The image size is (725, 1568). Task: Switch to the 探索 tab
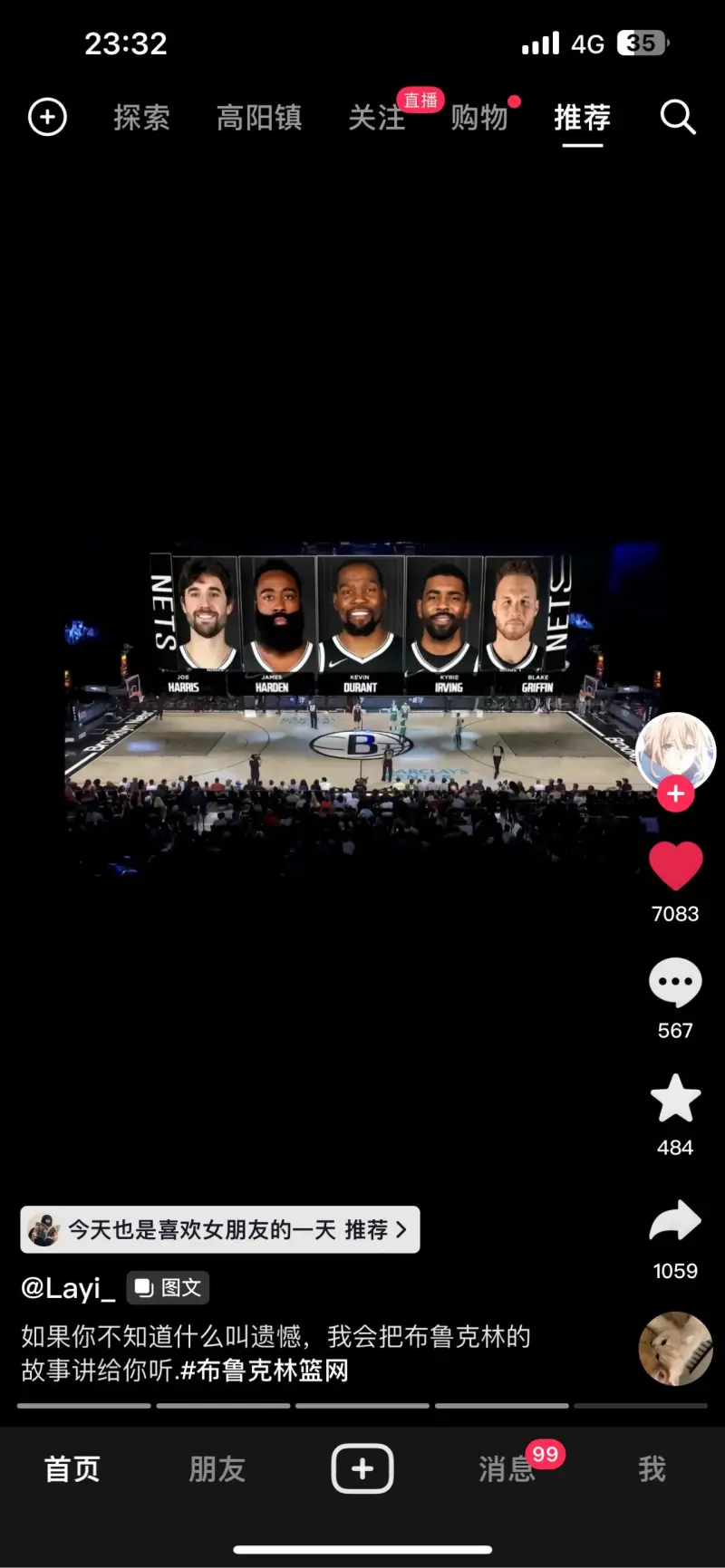click(141, 118)
